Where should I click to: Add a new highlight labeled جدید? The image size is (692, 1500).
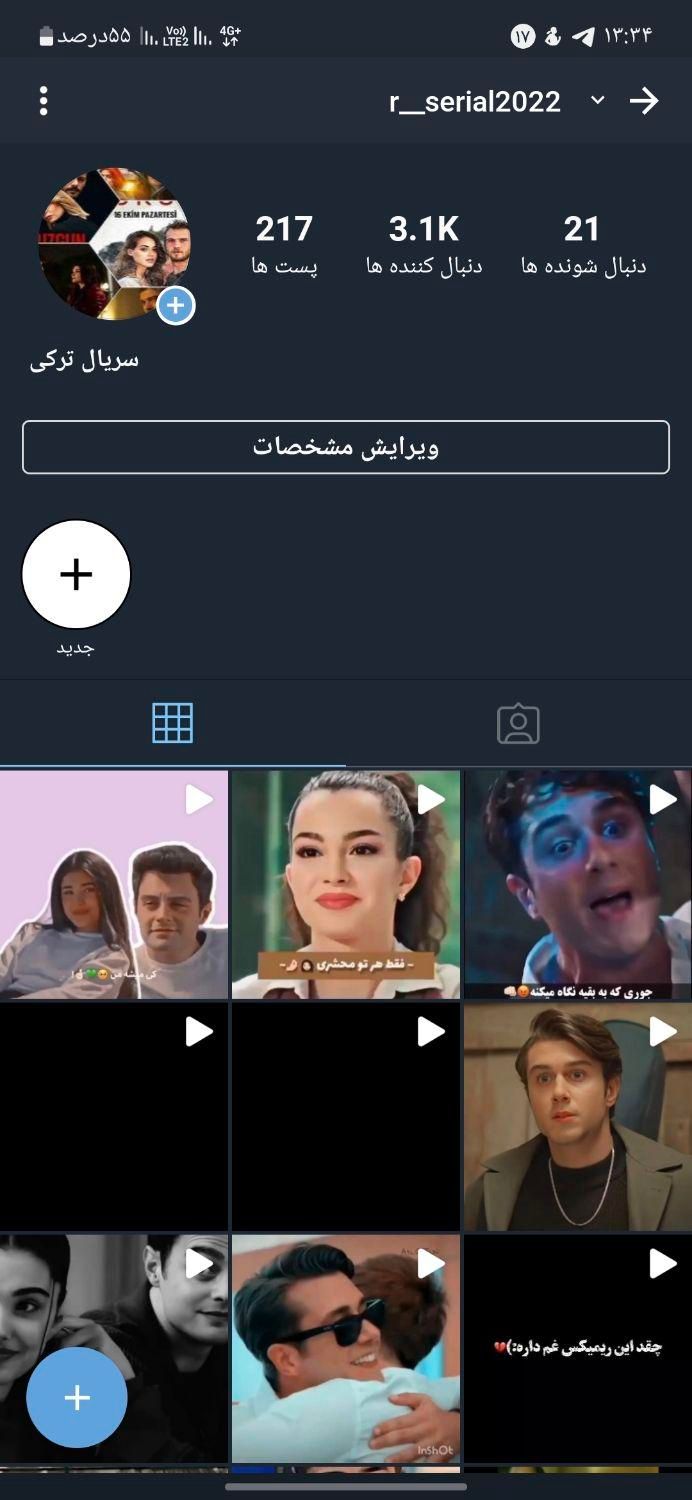tap(76, 575)
